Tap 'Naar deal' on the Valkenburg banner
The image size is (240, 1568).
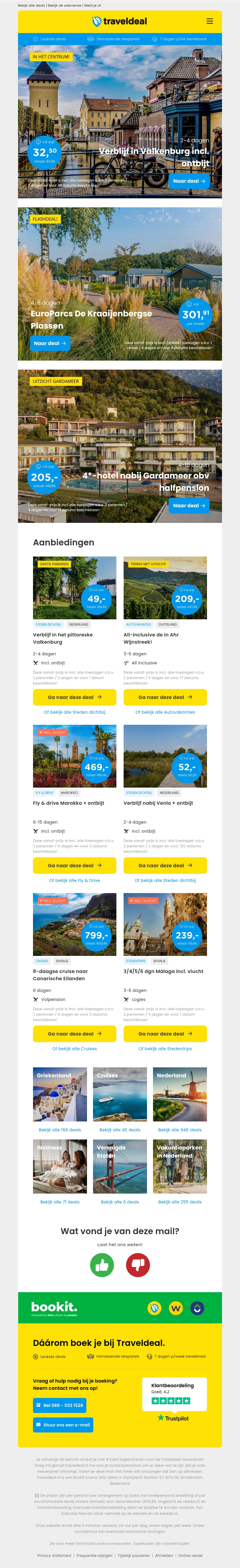189,181
